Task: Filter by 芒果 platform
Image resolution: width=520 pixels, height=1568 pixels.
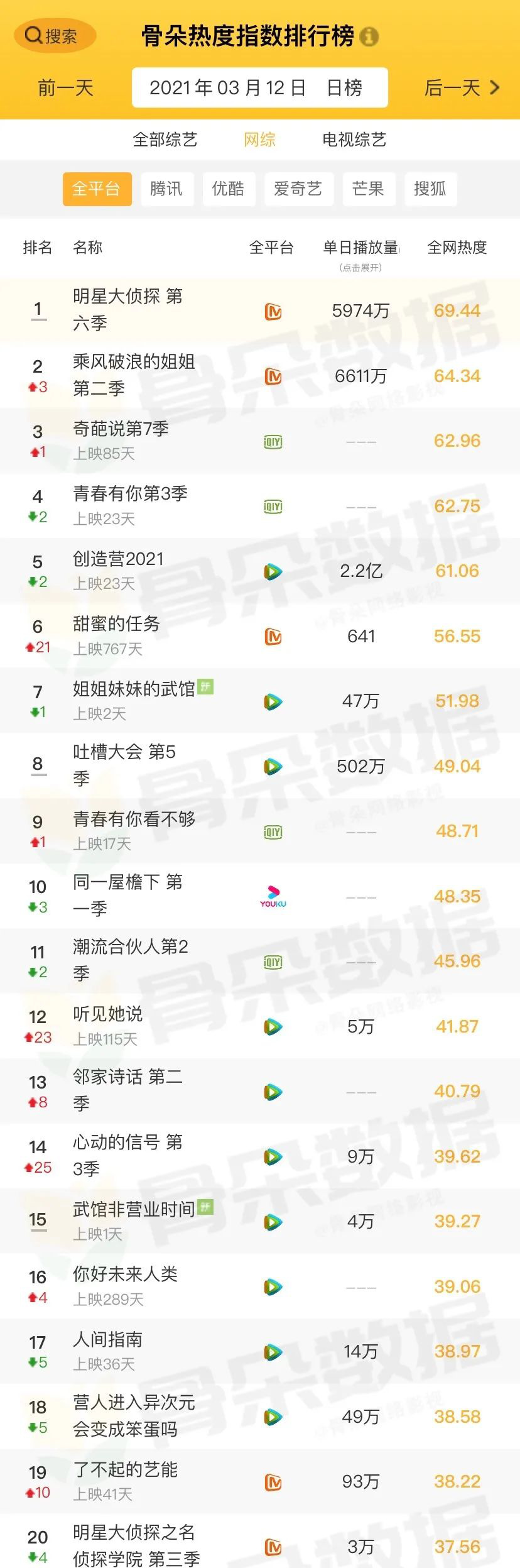Action: point(368,189)
